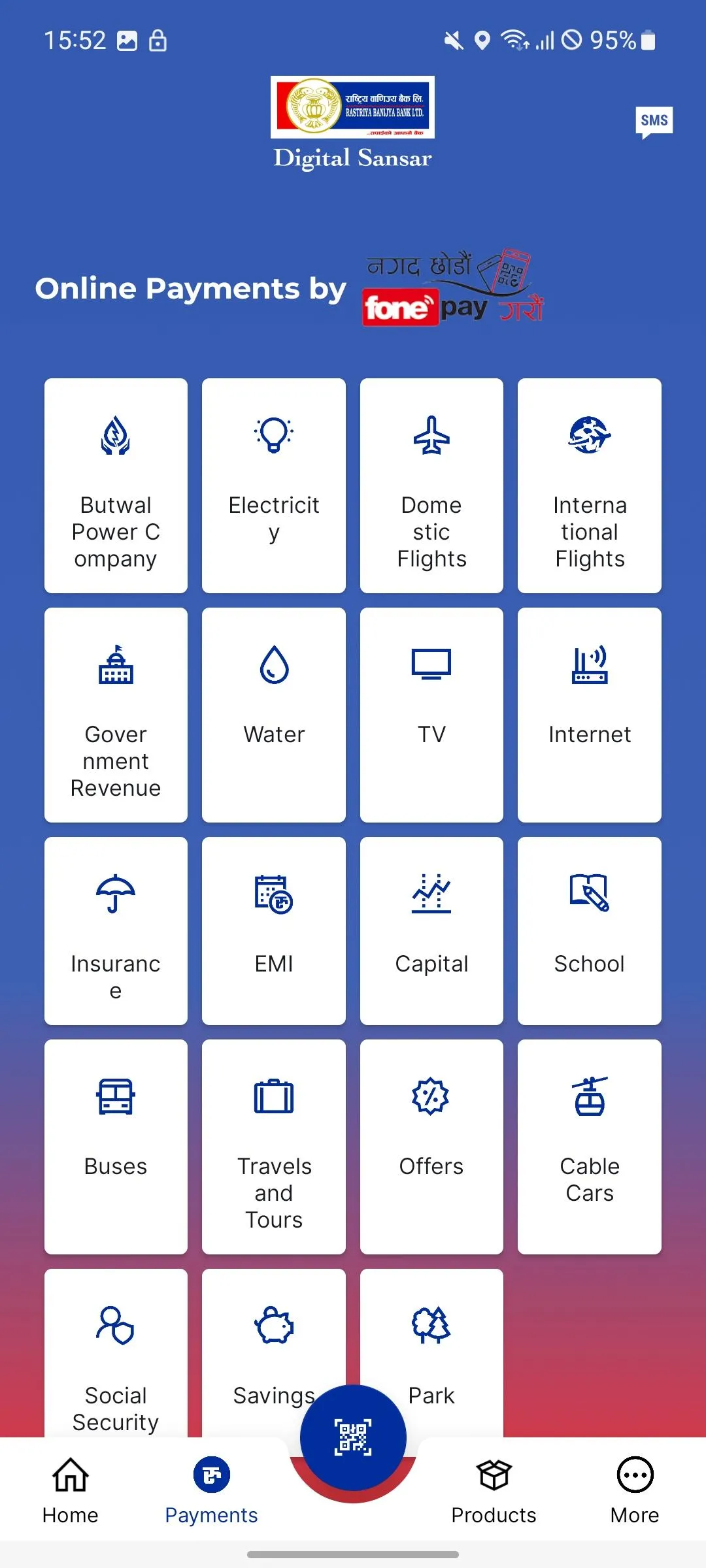Tap the QR scan button
This screenshot has width=706, height=1568.
[353, 1437]
